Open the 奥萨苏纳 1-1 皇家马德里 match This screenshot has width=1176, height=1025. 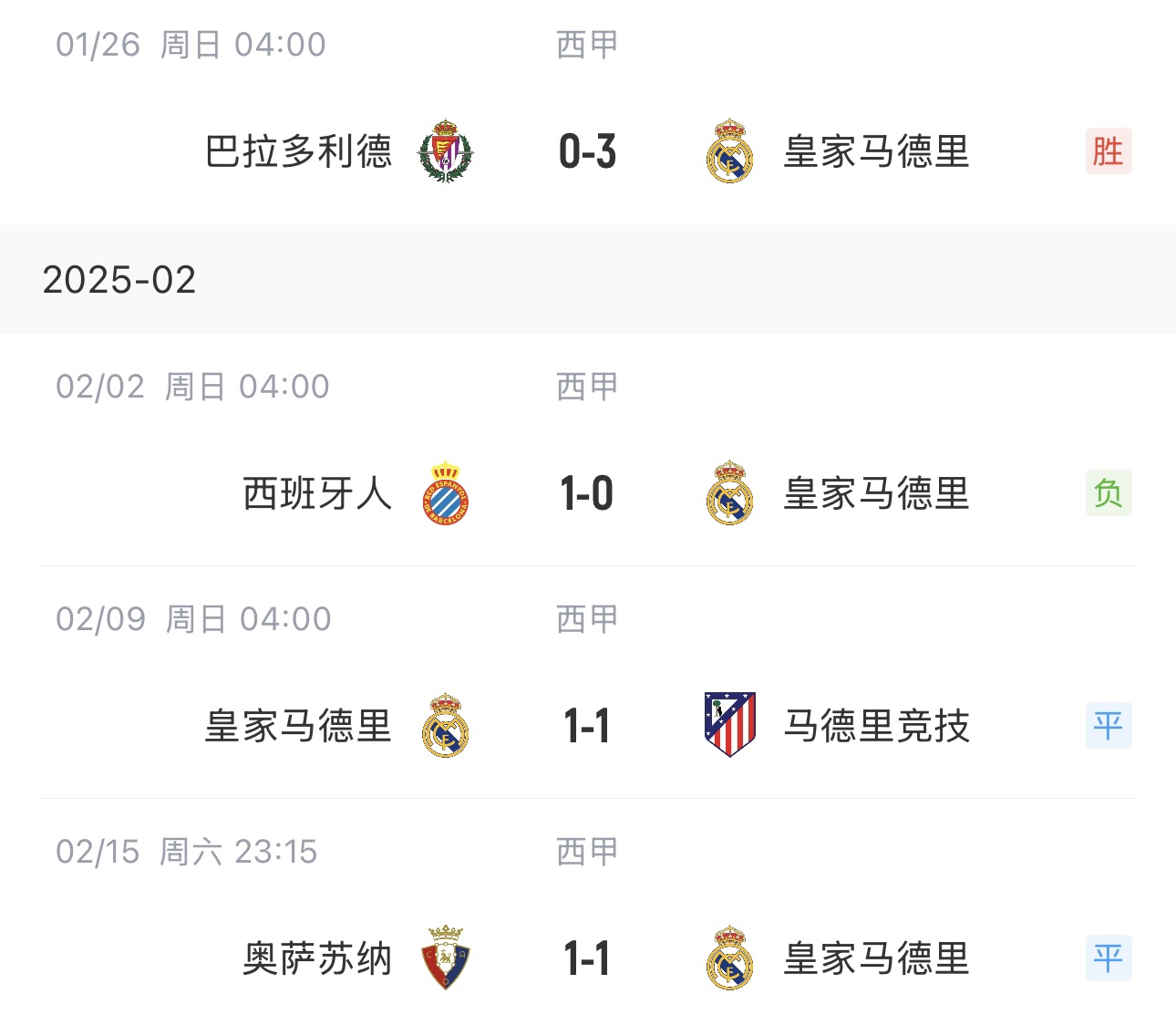(587, 958)
